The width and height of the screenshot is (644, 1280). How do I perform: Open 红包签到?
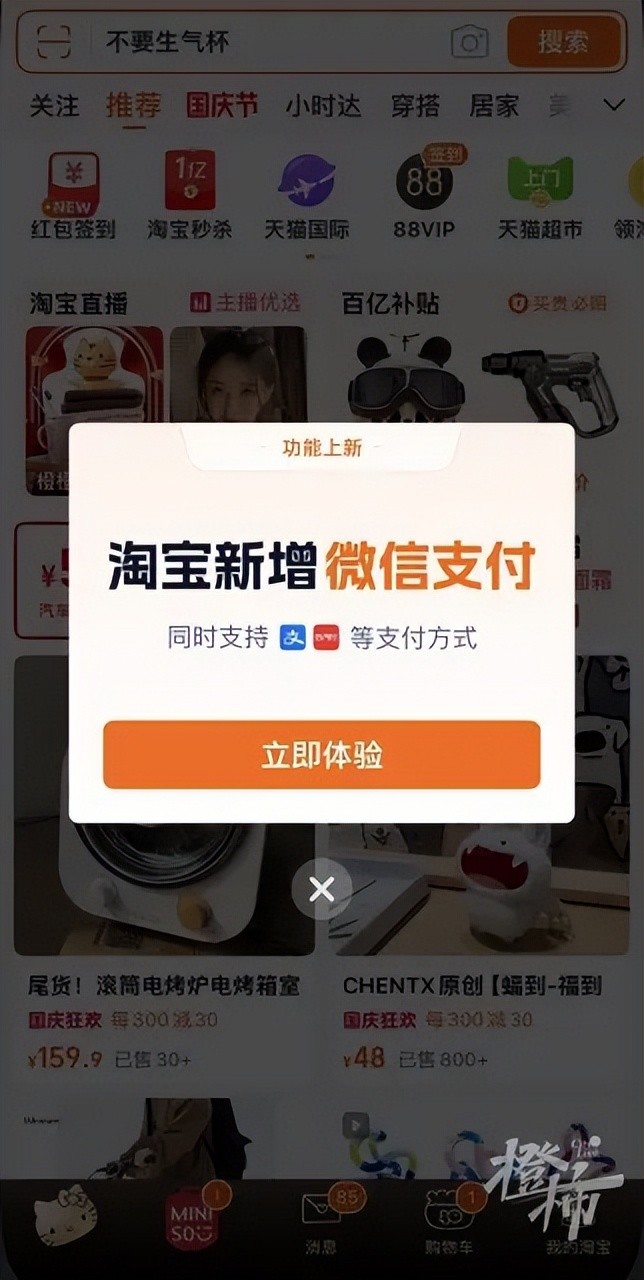point(73,196)
